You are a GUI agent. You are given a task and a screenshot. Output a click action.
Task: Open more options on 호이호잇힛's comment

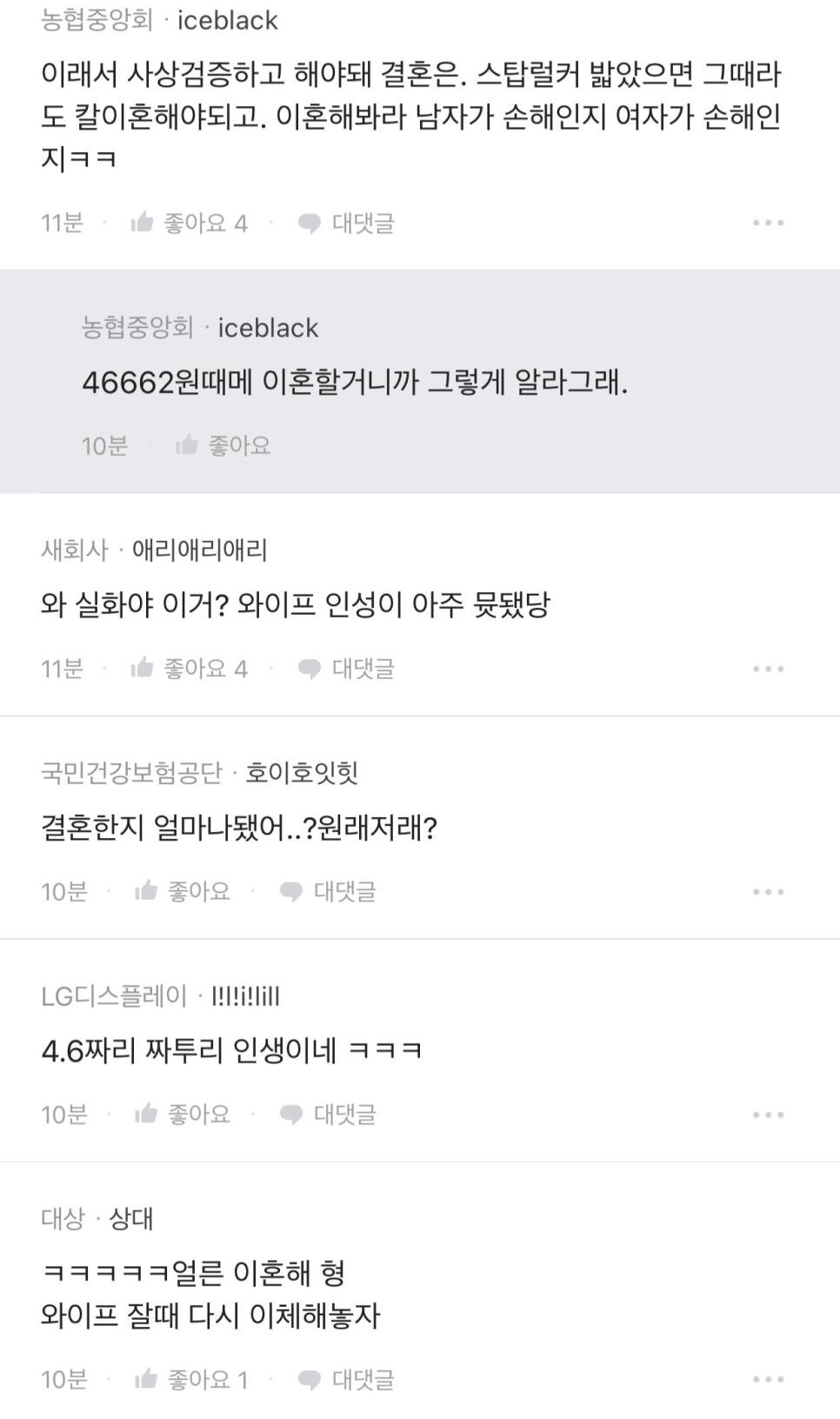point(768,891)
